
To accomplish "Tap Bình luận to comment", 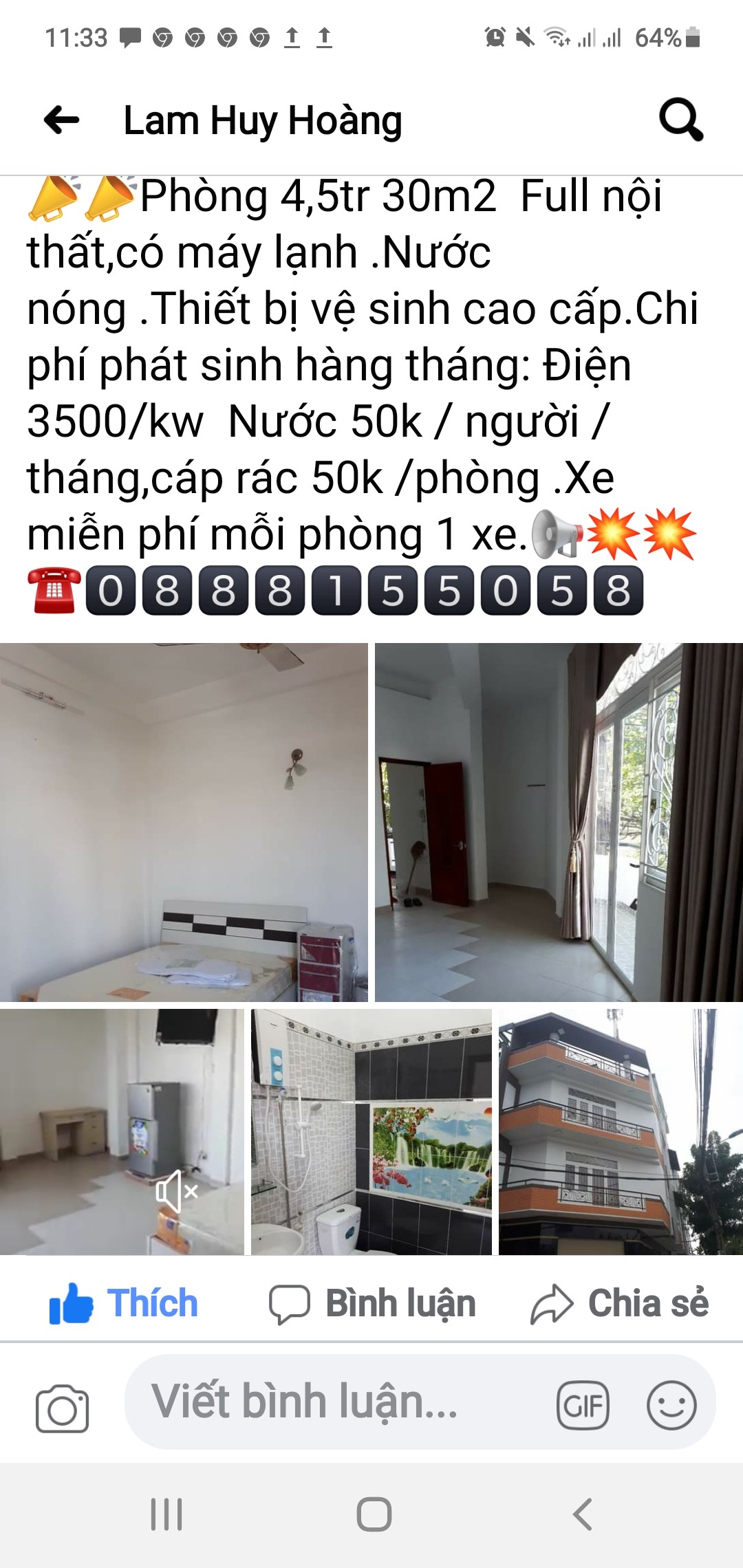I will point(372,1303).
